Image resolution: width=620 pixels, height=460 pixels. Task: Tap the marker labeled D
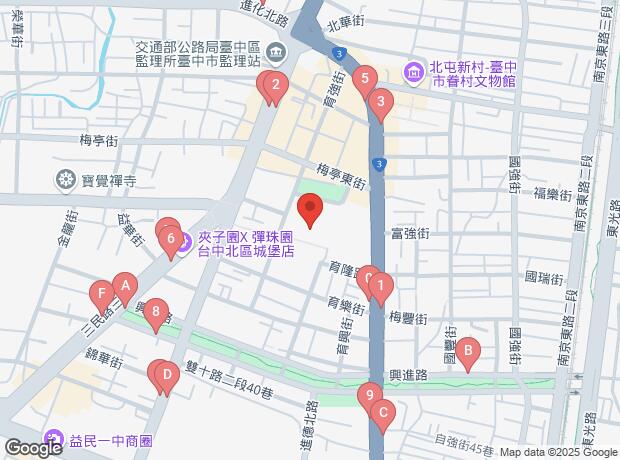165,374
